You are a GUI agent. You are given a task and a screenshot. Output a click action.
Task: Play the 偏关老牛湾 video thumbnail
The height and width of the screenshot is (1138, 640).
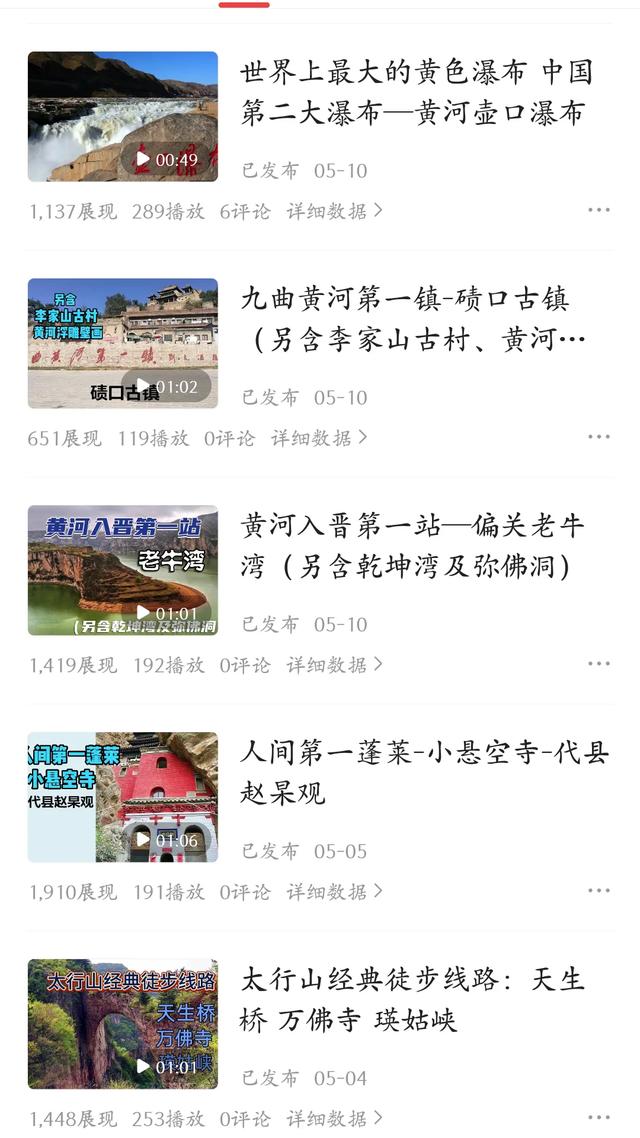pos(122,570)
